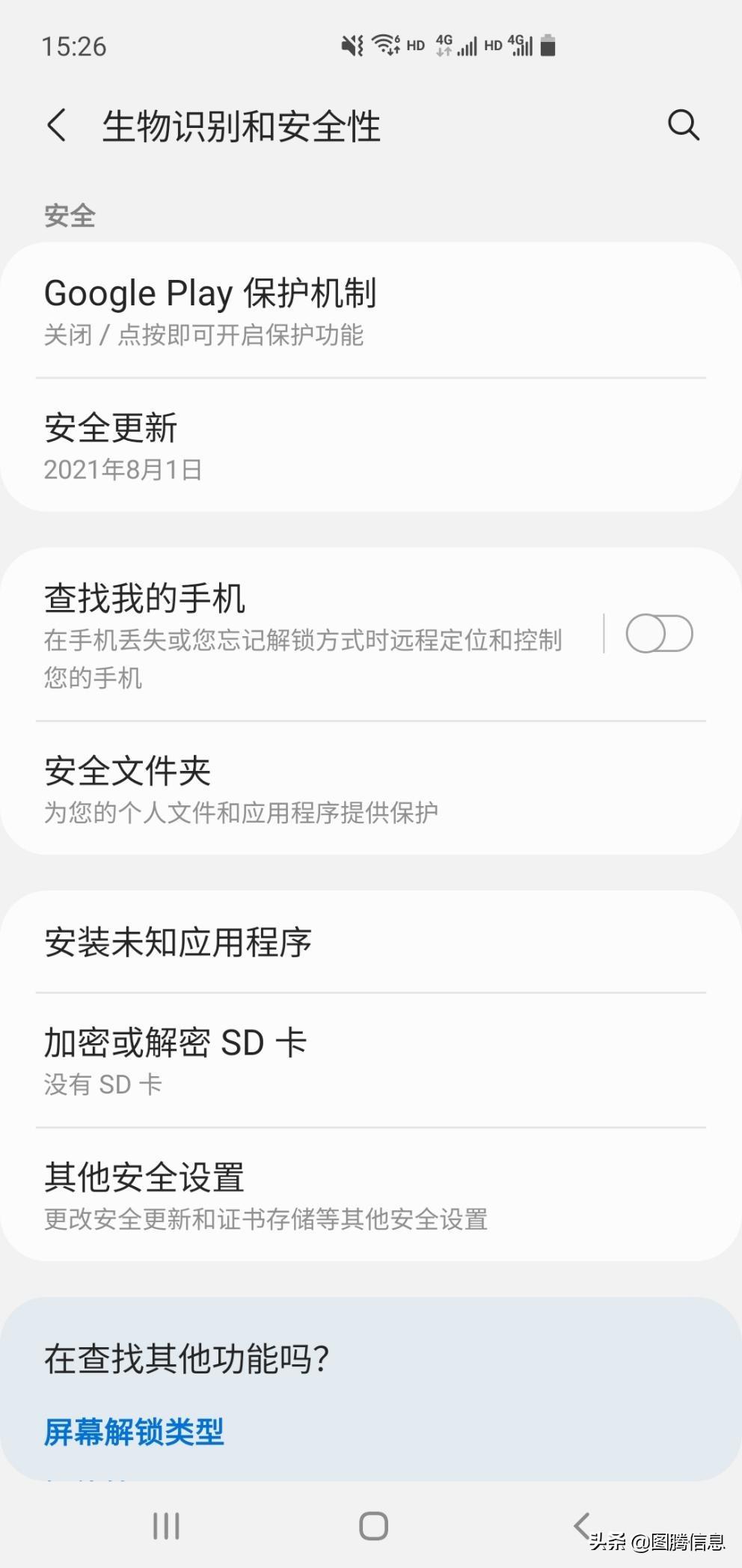Tap the back arrow to exit settings
The image size is (742, 1568).
tap(56, 126)
